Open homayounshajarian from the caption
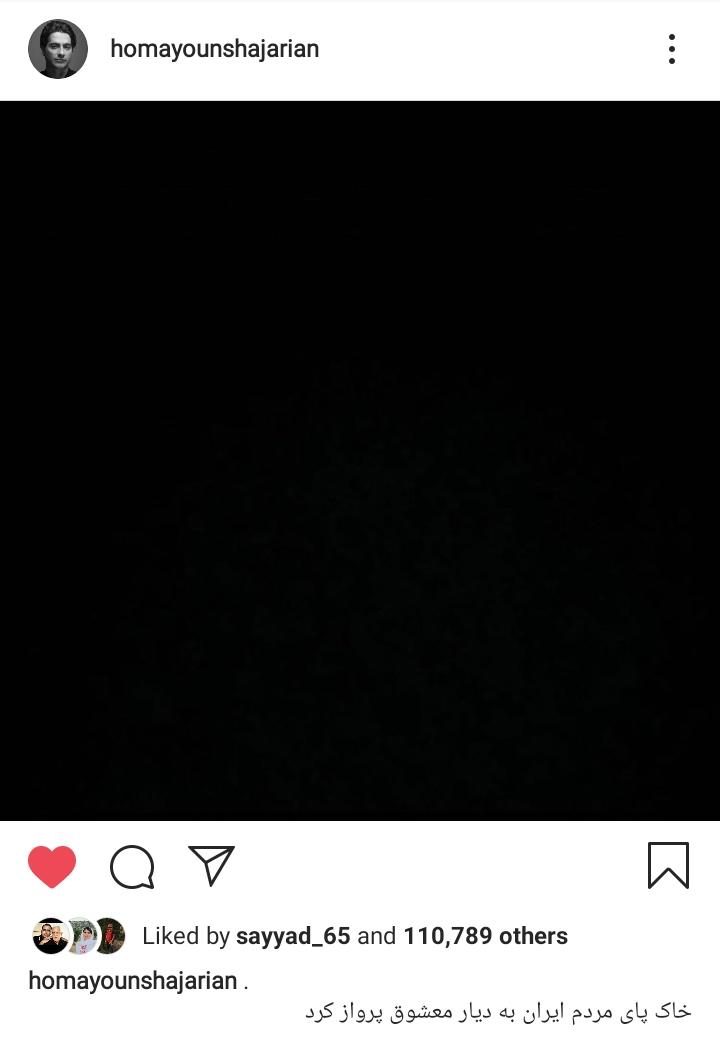Viewport: 720px width, 1044px height. pos(133,981)
